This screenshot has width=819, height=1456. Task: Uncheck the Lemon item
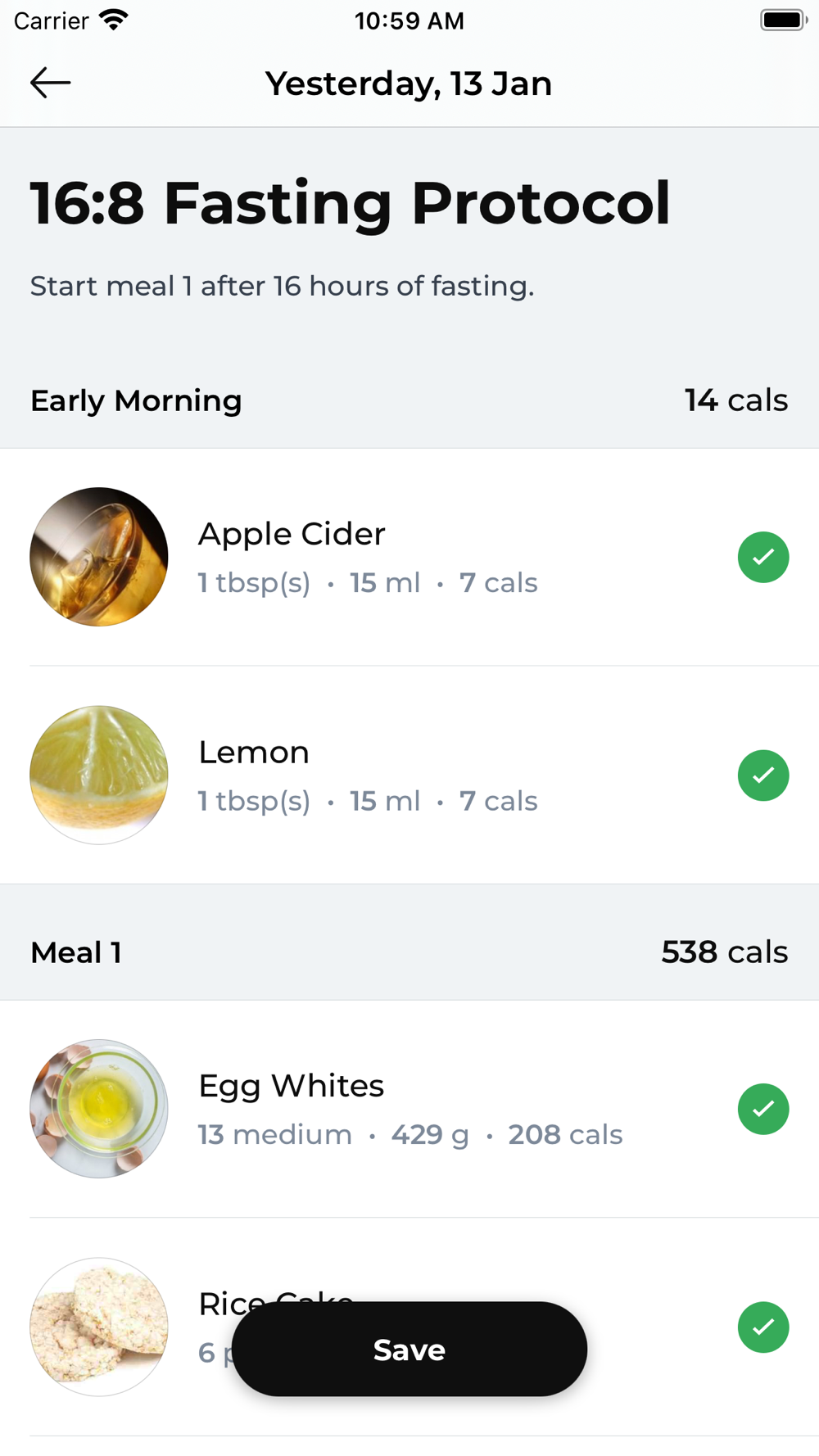tap(763, 775)
